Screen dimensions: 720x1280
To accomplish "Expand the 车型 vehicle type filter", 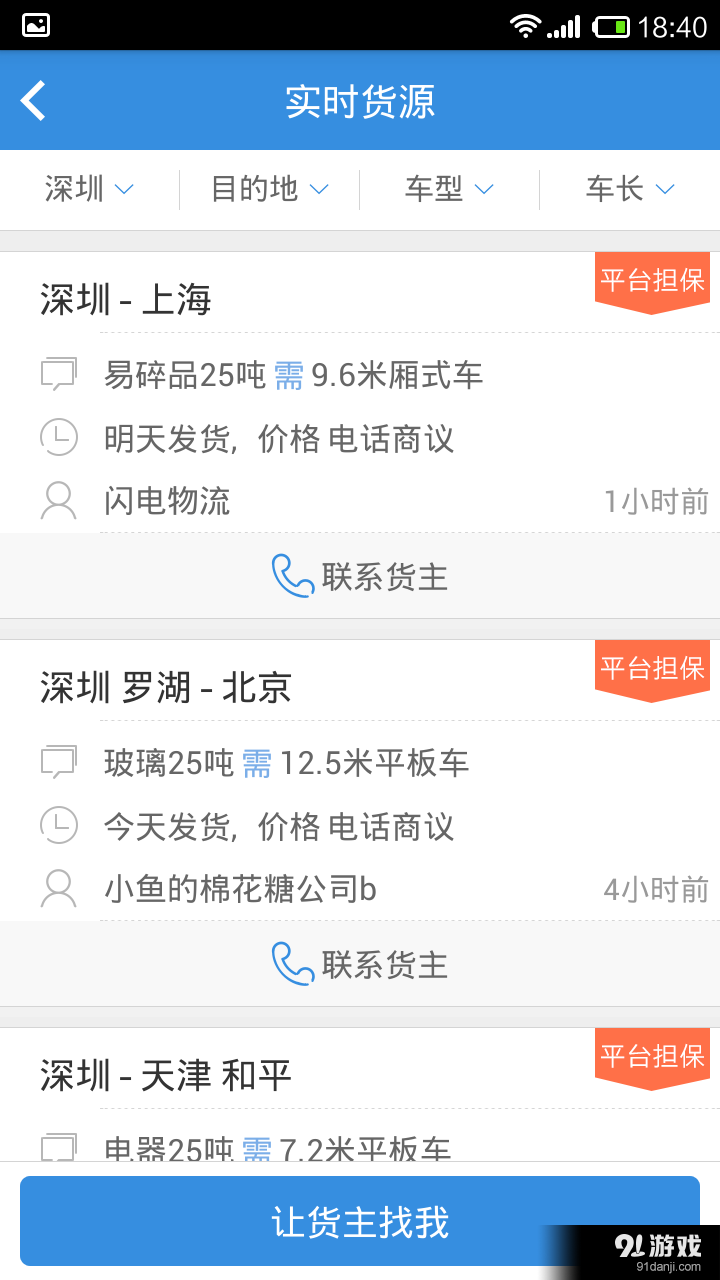I will (x=448, y=190).
